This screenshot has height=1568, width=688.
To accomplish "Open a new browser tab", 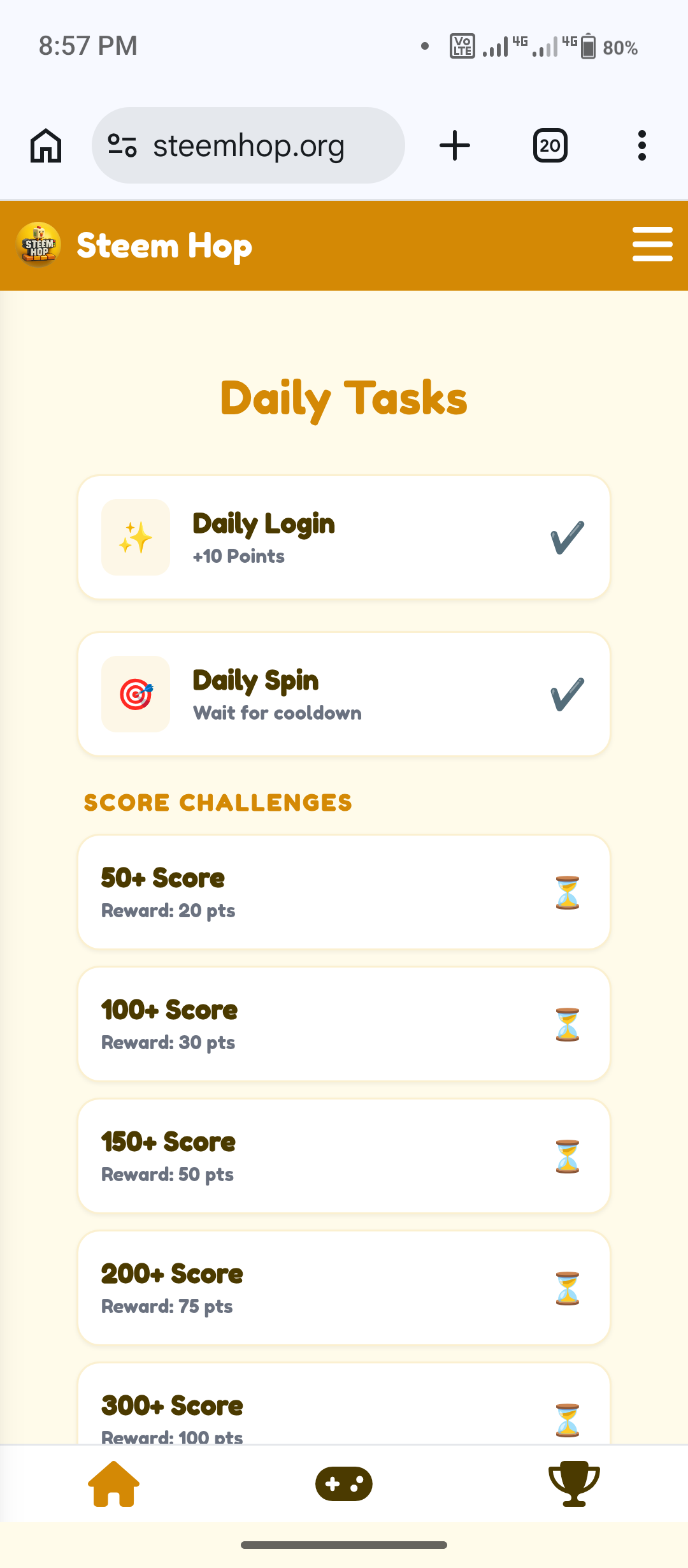I will 455,146.
